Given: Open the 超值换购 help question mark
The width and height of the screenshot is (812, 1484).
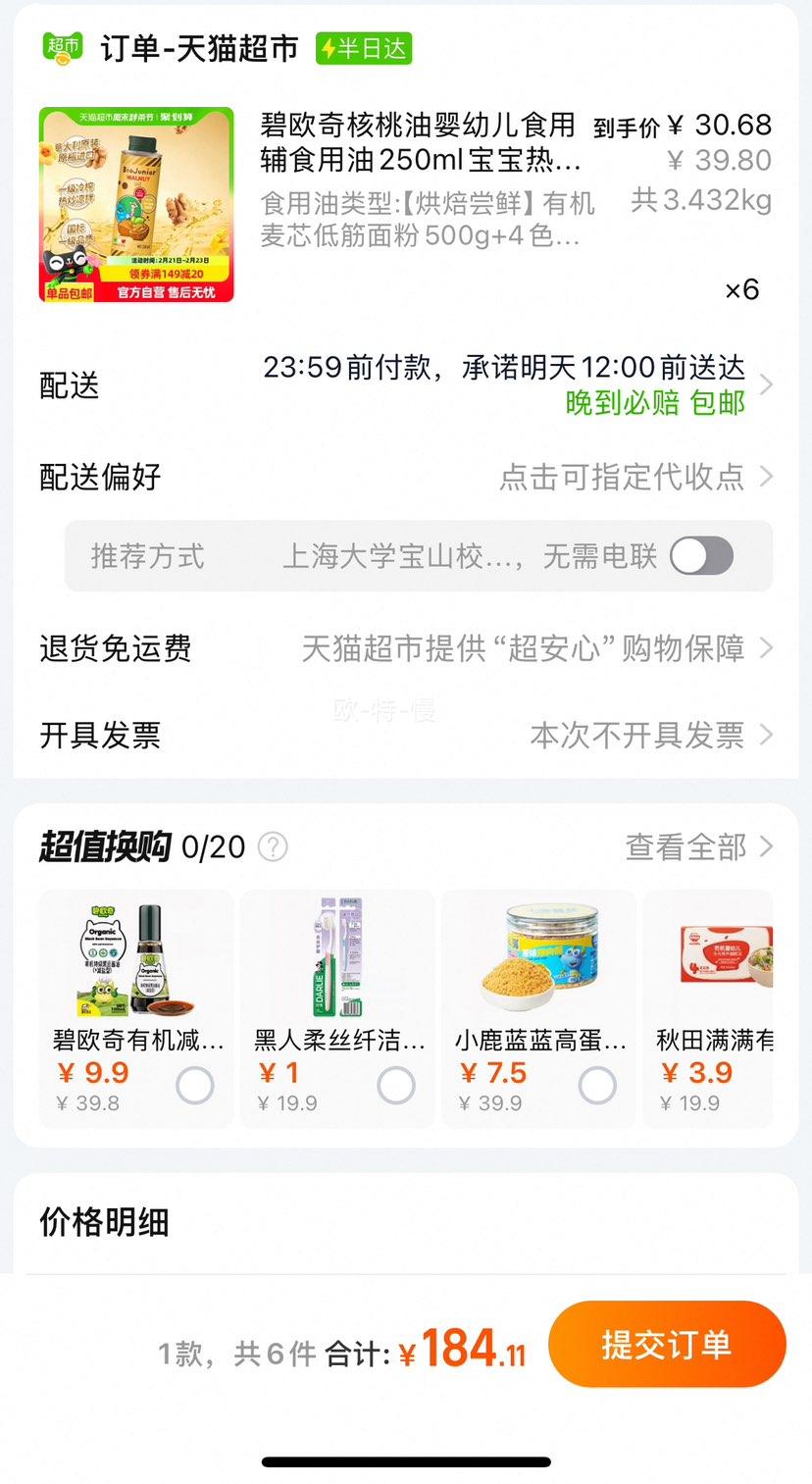Looking at the screenshot, I should point(273,847).
